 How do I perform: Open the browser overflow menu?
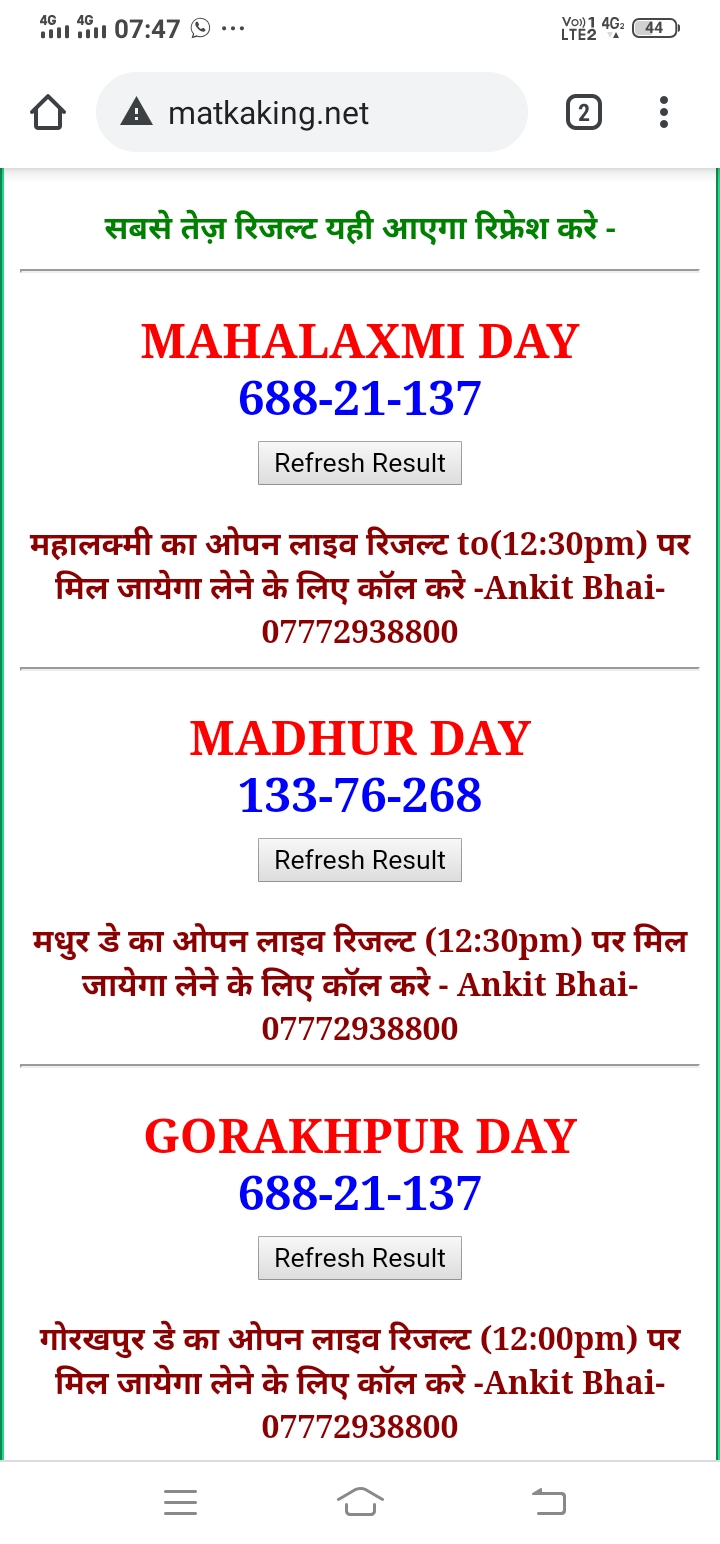point(664,112)
